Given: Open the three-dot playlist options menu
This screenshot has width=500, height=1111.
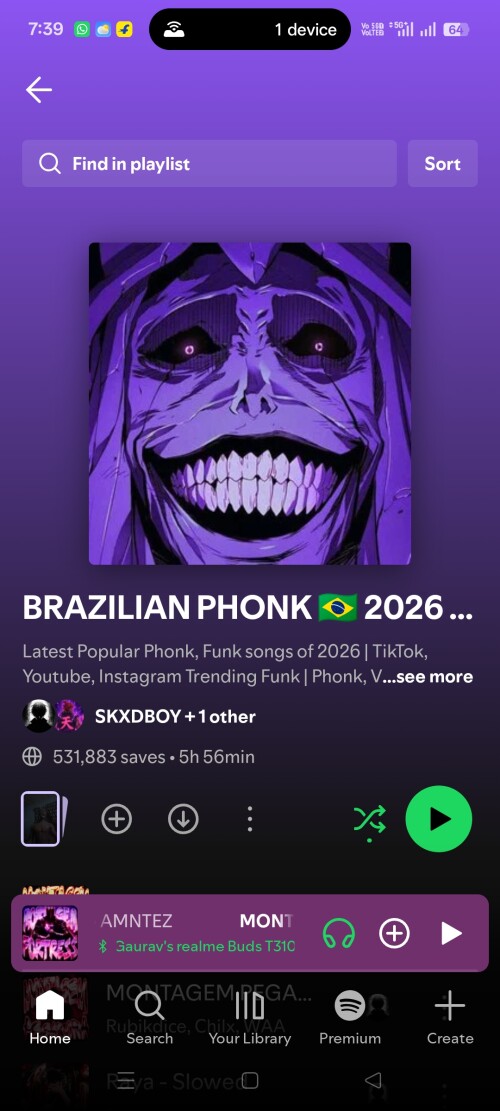Looking at the screenshot, I should 250,819.
